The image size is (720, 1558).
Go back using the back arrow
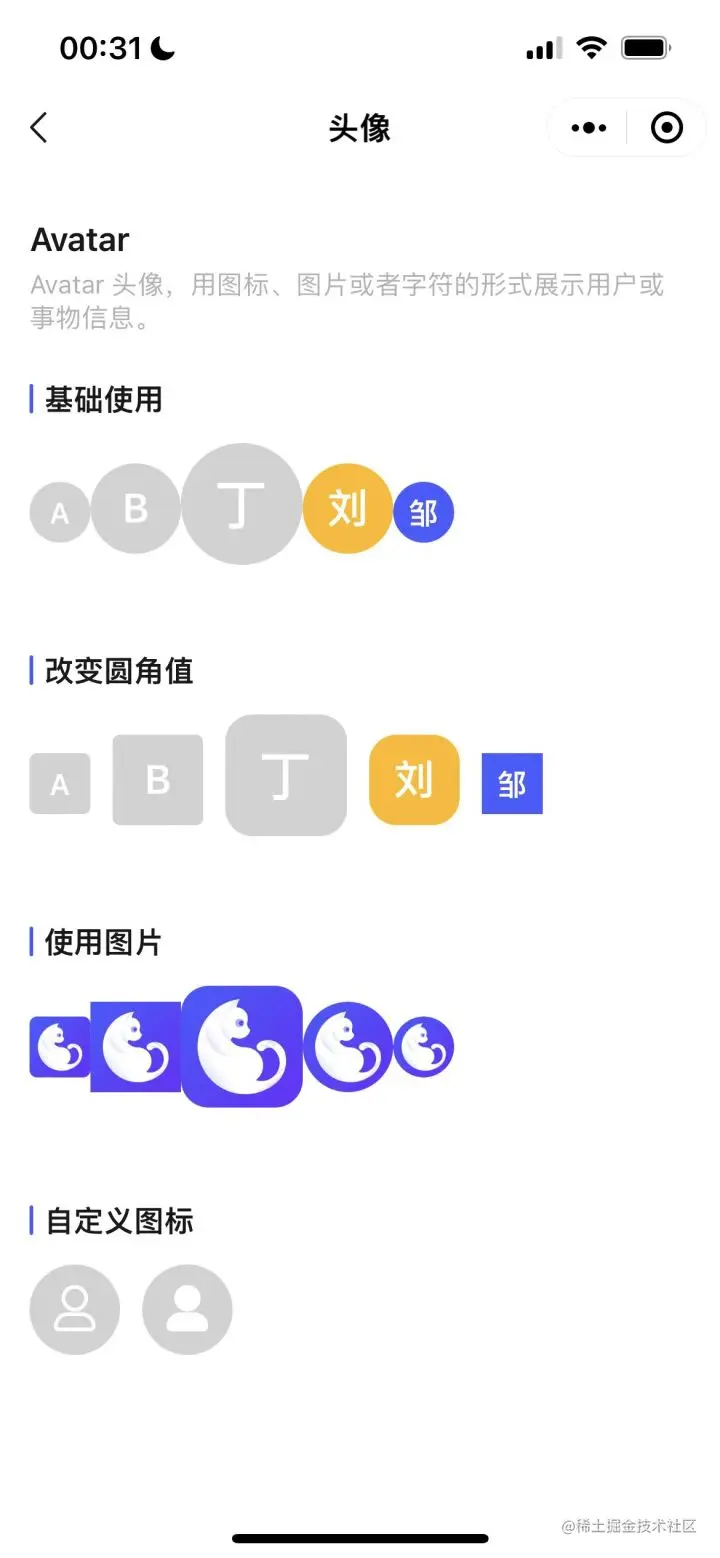click(x=39, y=128)
